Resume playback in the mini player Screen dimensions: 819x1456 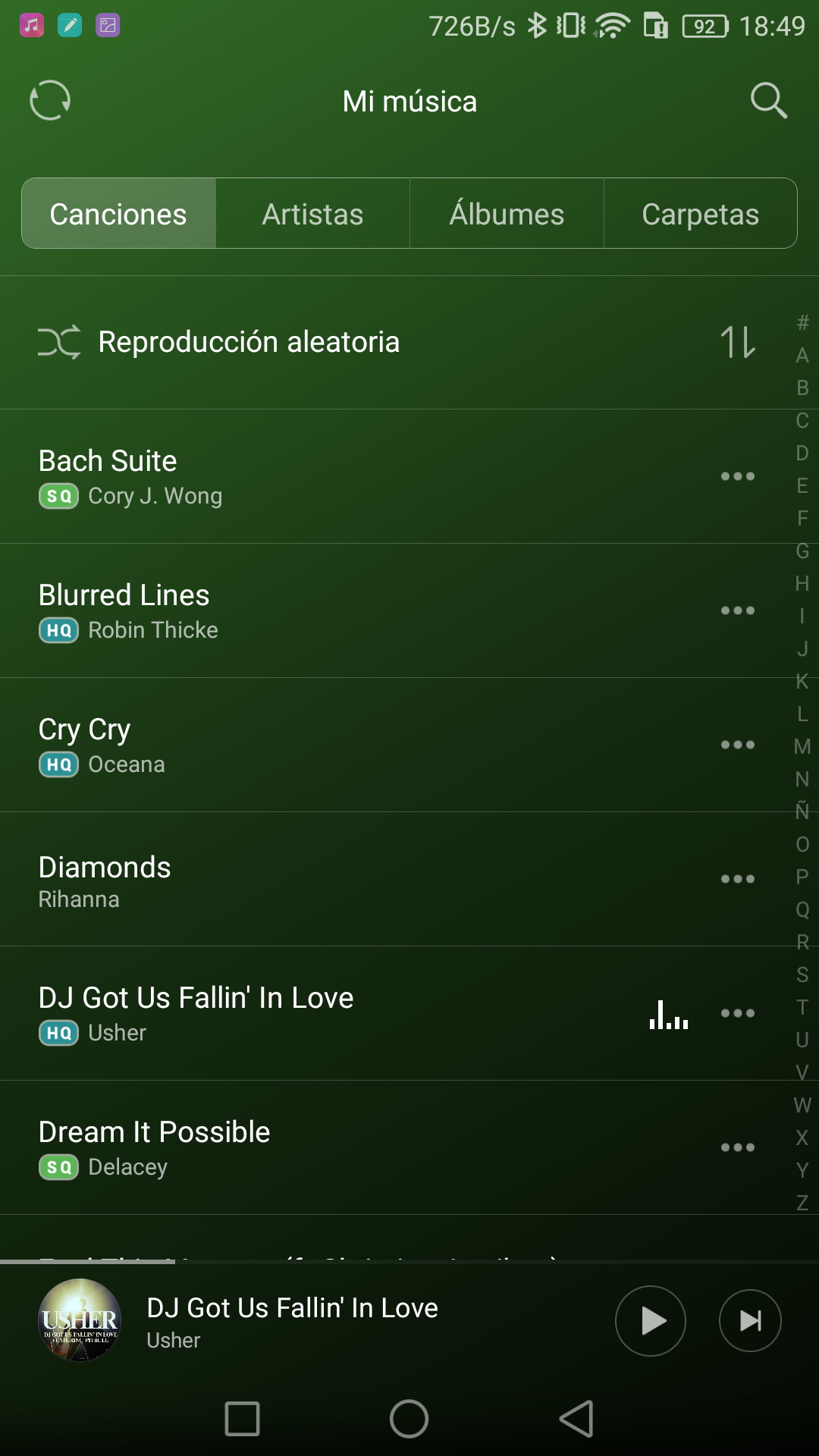click(x=651, y=1321)
